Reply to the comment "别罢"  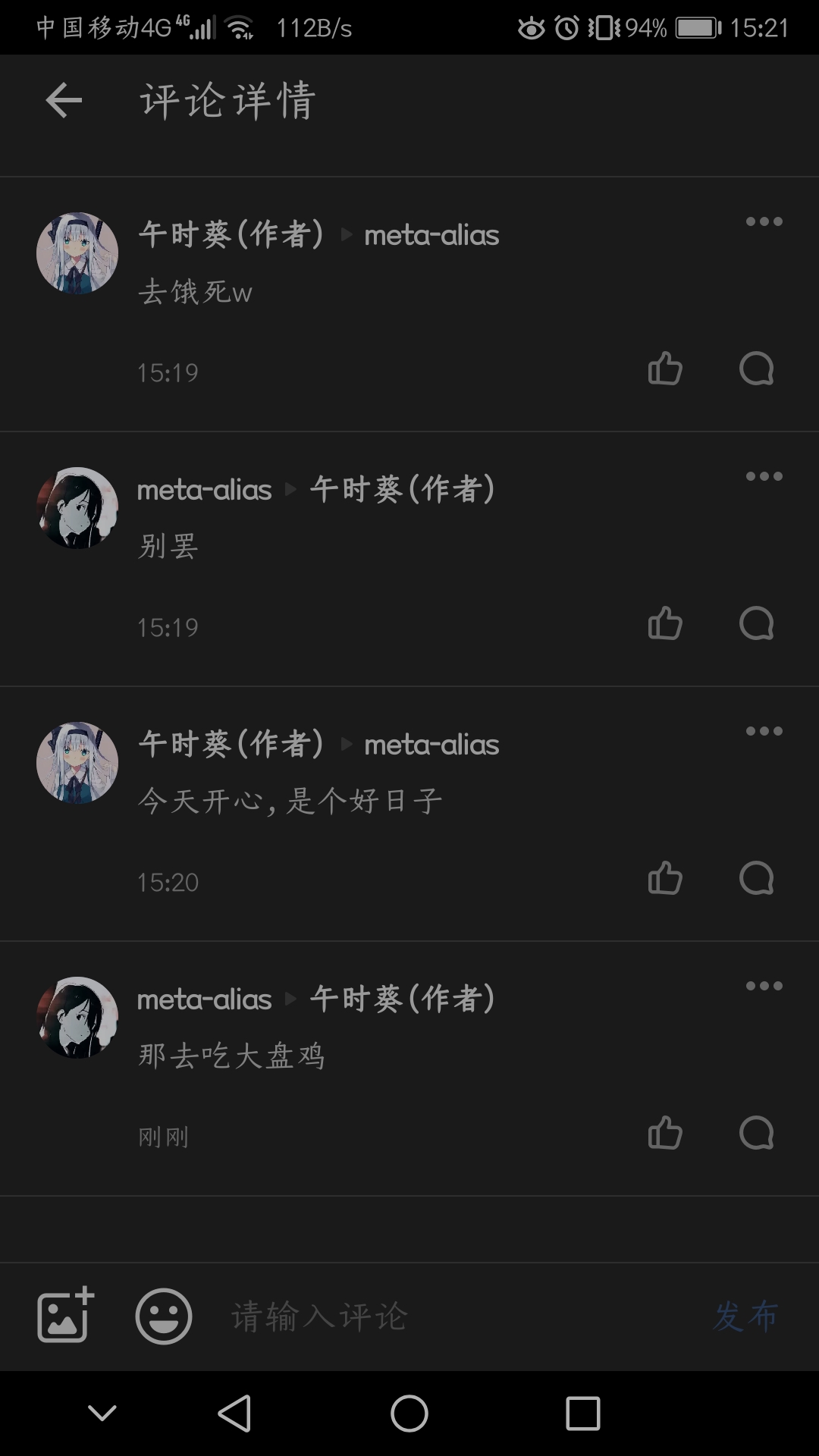(756, 624)
